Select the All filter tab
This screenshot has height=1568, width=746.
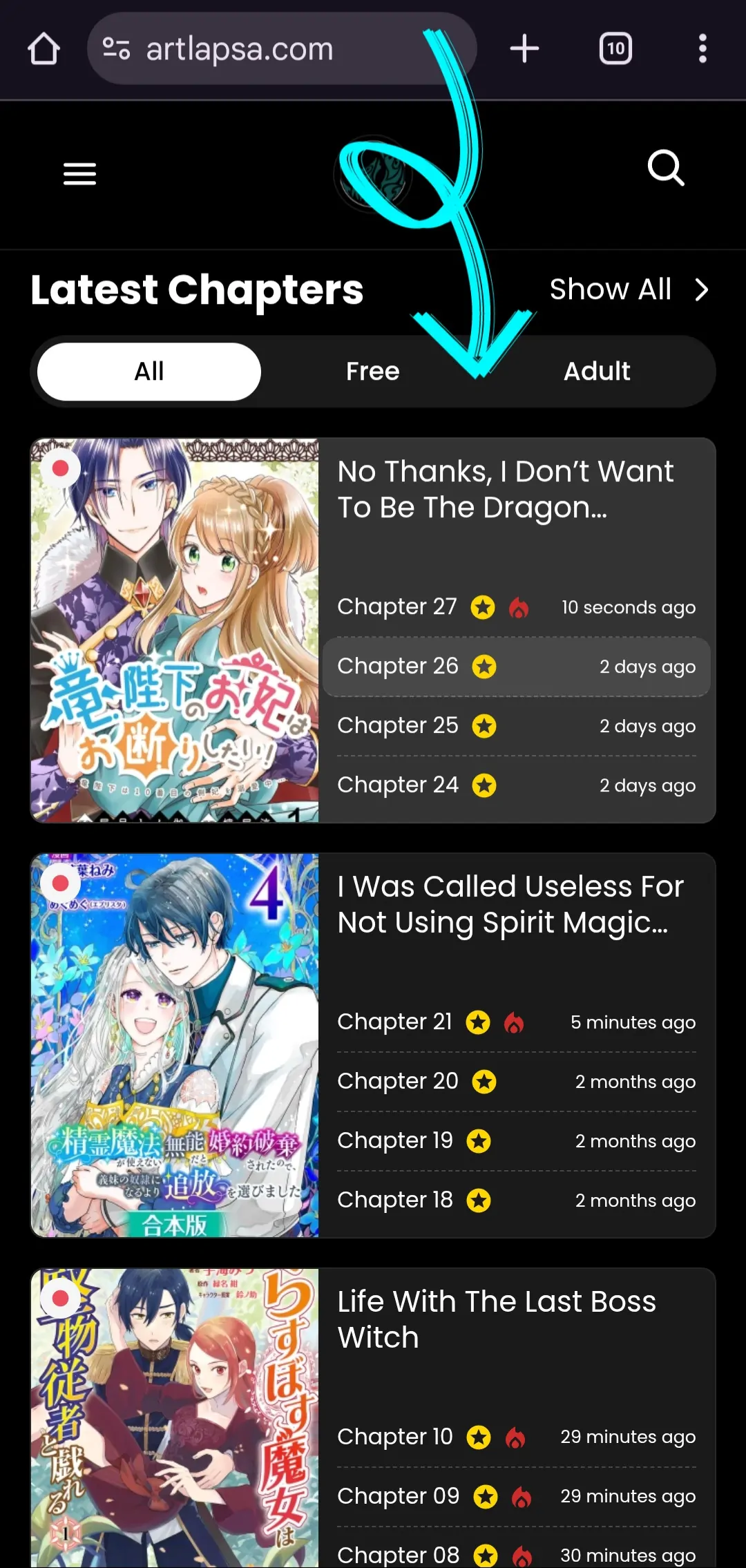[x=149, y=372]
